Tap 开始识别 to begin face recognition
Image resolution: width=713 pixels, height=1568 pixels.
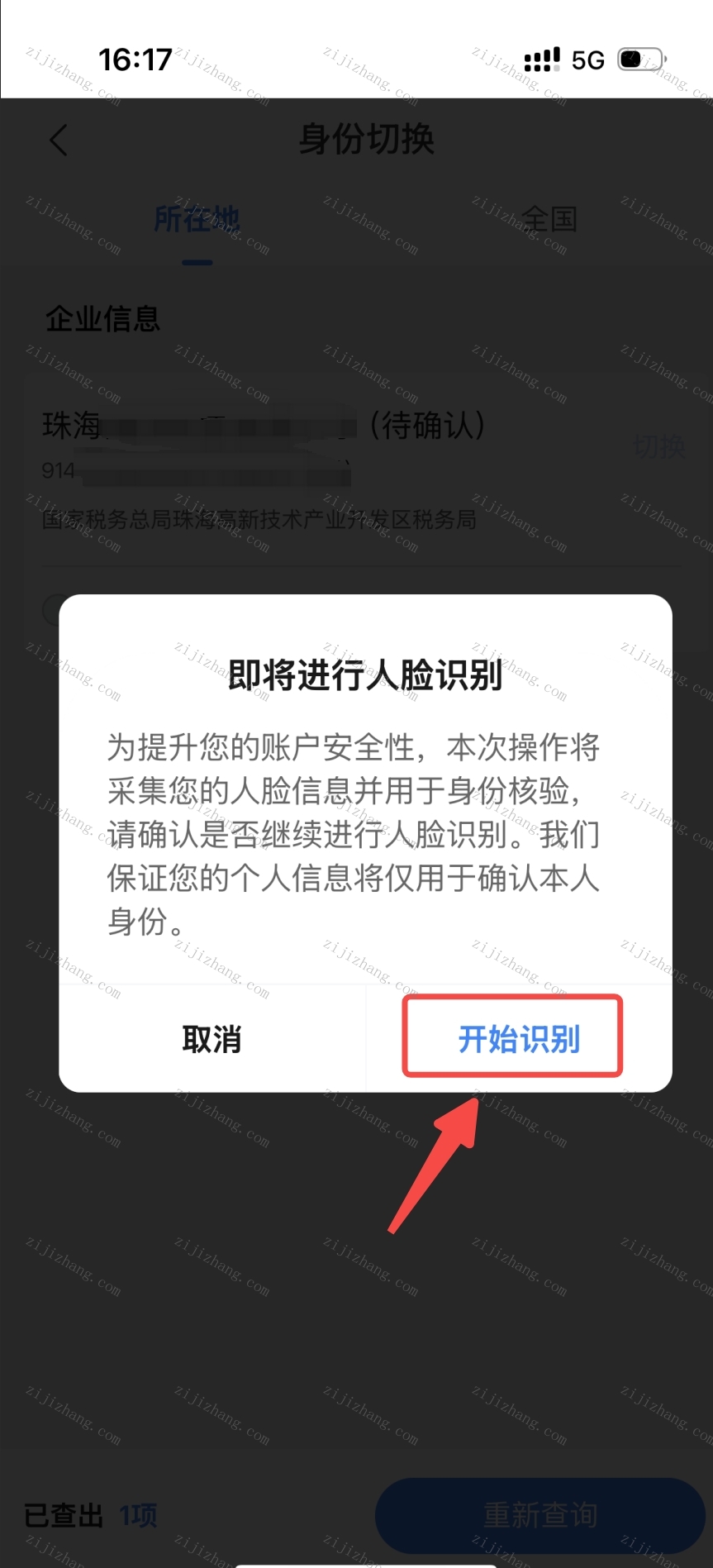click(518, 1039)
